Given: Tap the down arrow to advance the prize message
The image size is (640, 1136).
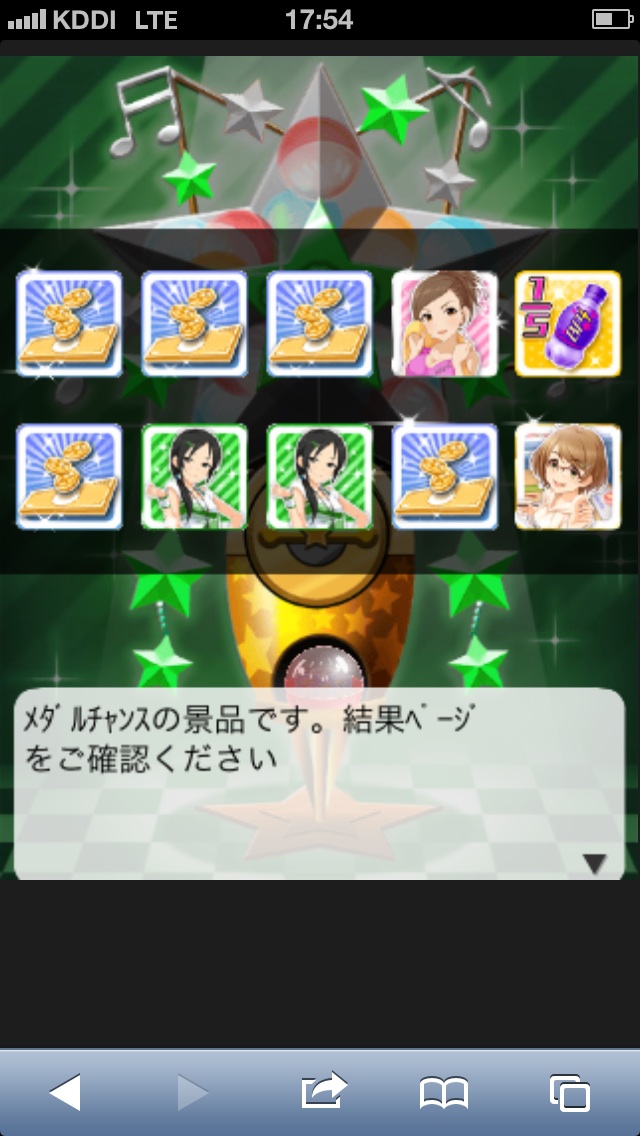Looking at the screenshot, I should (x=595, y=864).
